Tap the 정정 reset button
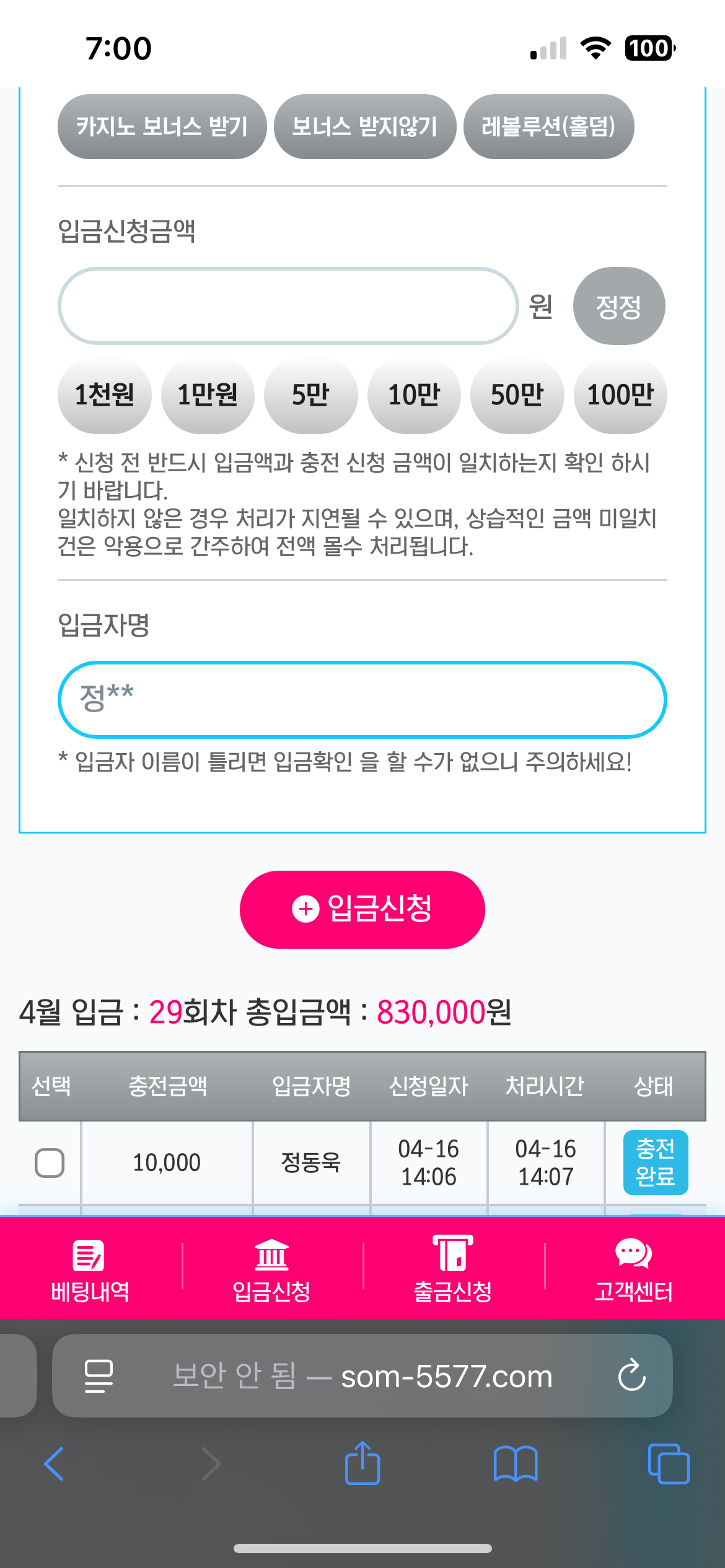725x1568 pixels. 618,306
